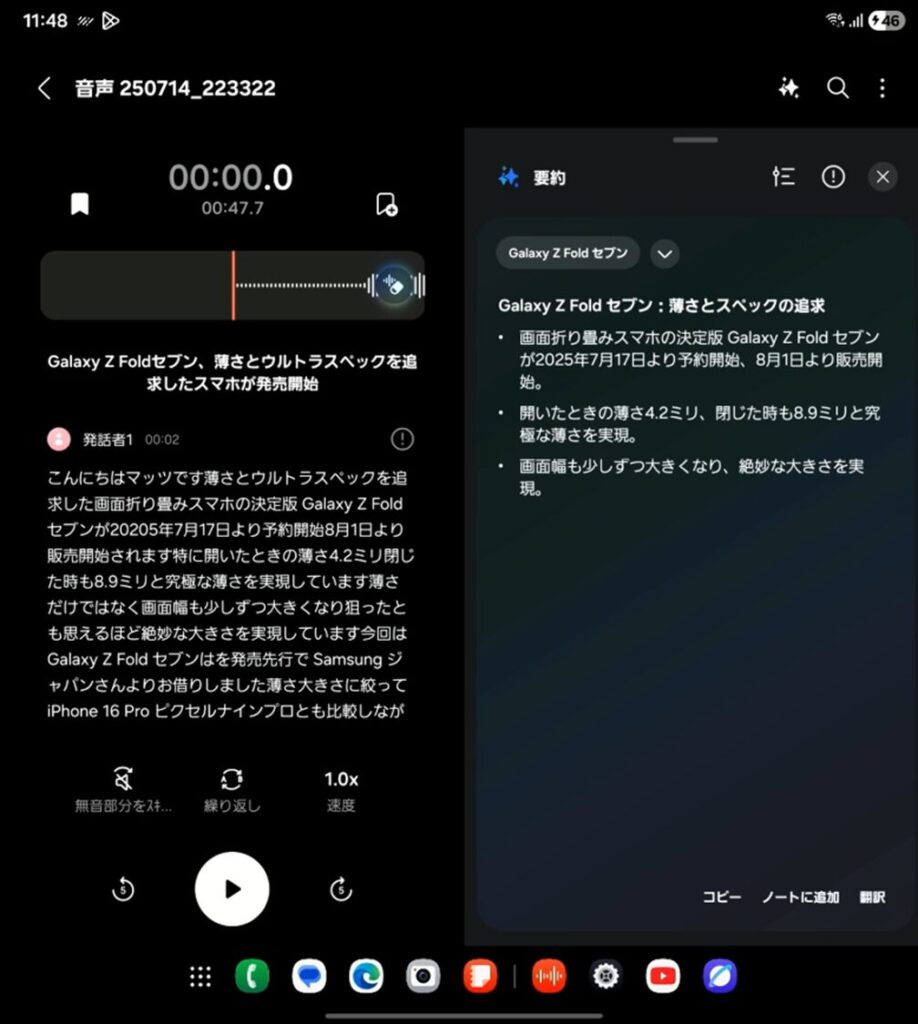The height and width of the screenshot is (1024, 918).
Task: Open summary format list options
Action: click(784, 177)
